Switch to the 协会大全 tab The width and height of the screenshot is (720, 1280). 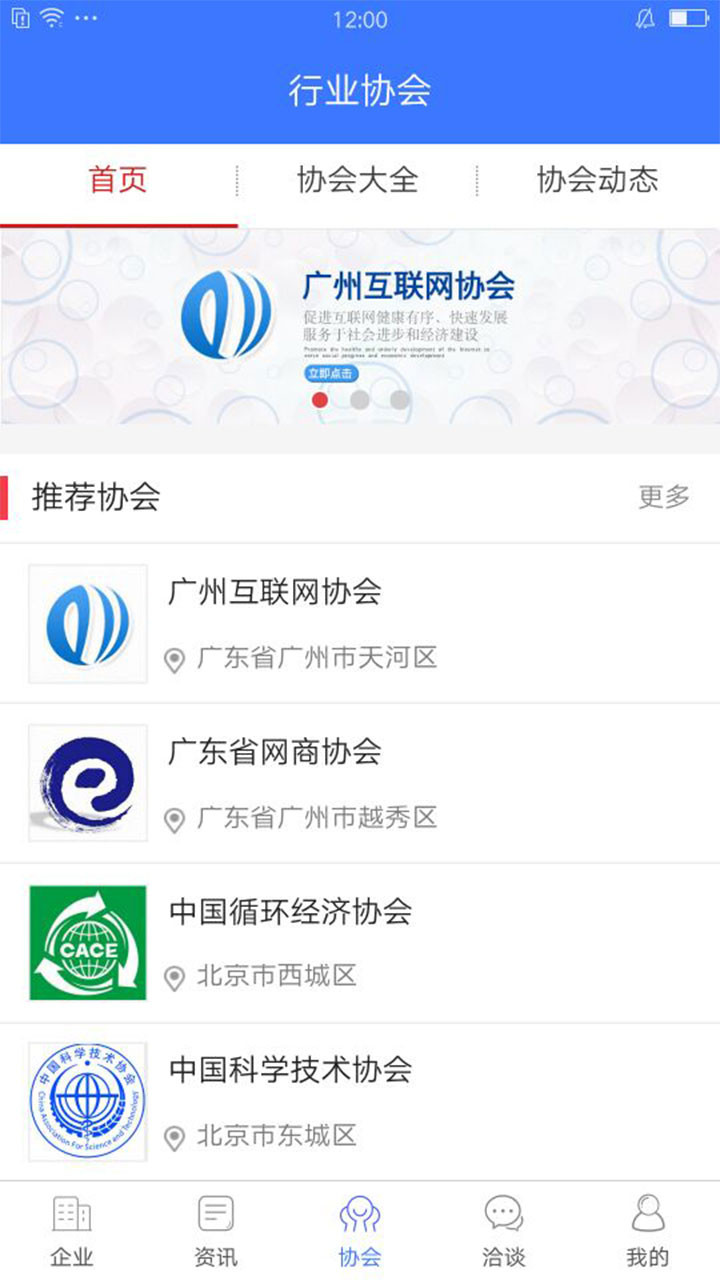(357, 180)
